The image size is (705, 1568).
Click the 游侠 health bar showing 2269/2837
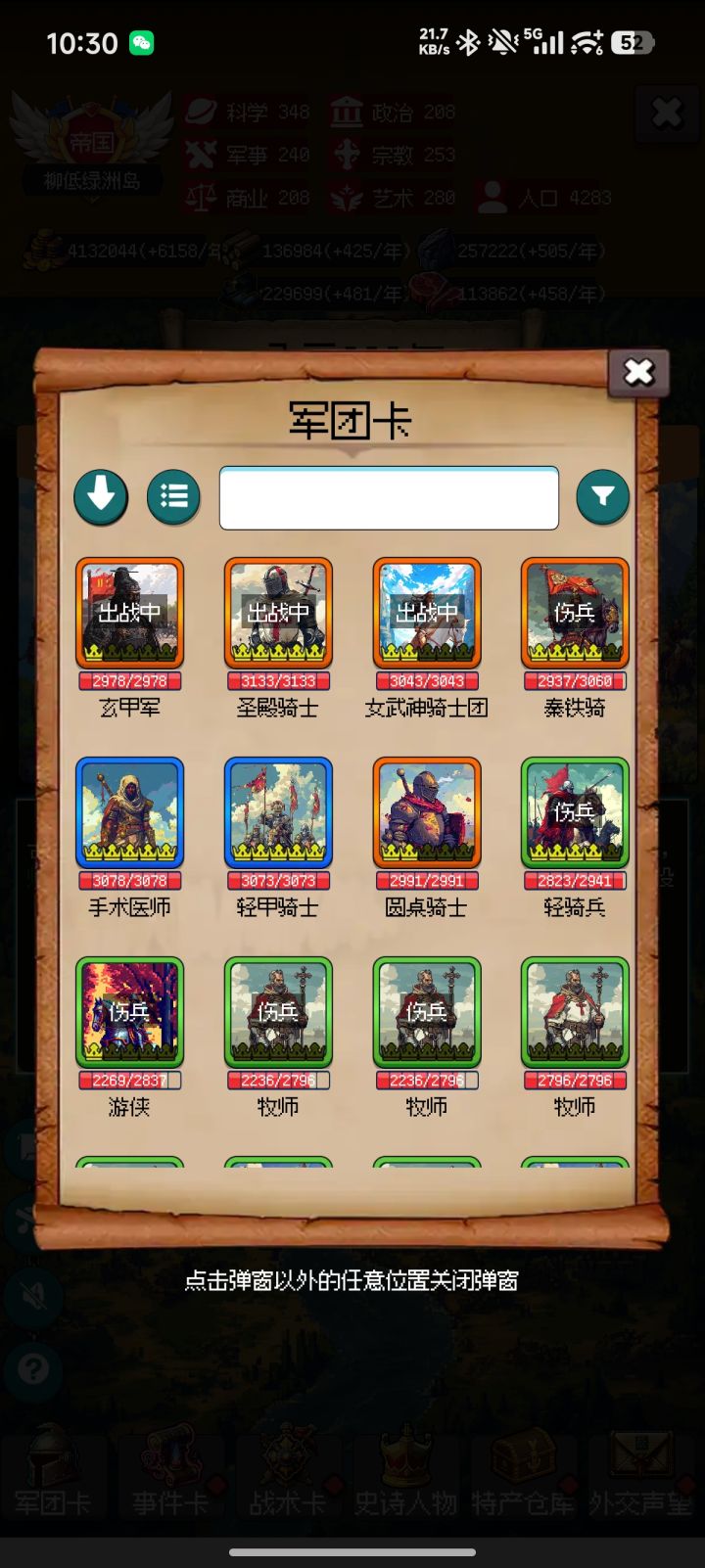[x=129, y=1080]
